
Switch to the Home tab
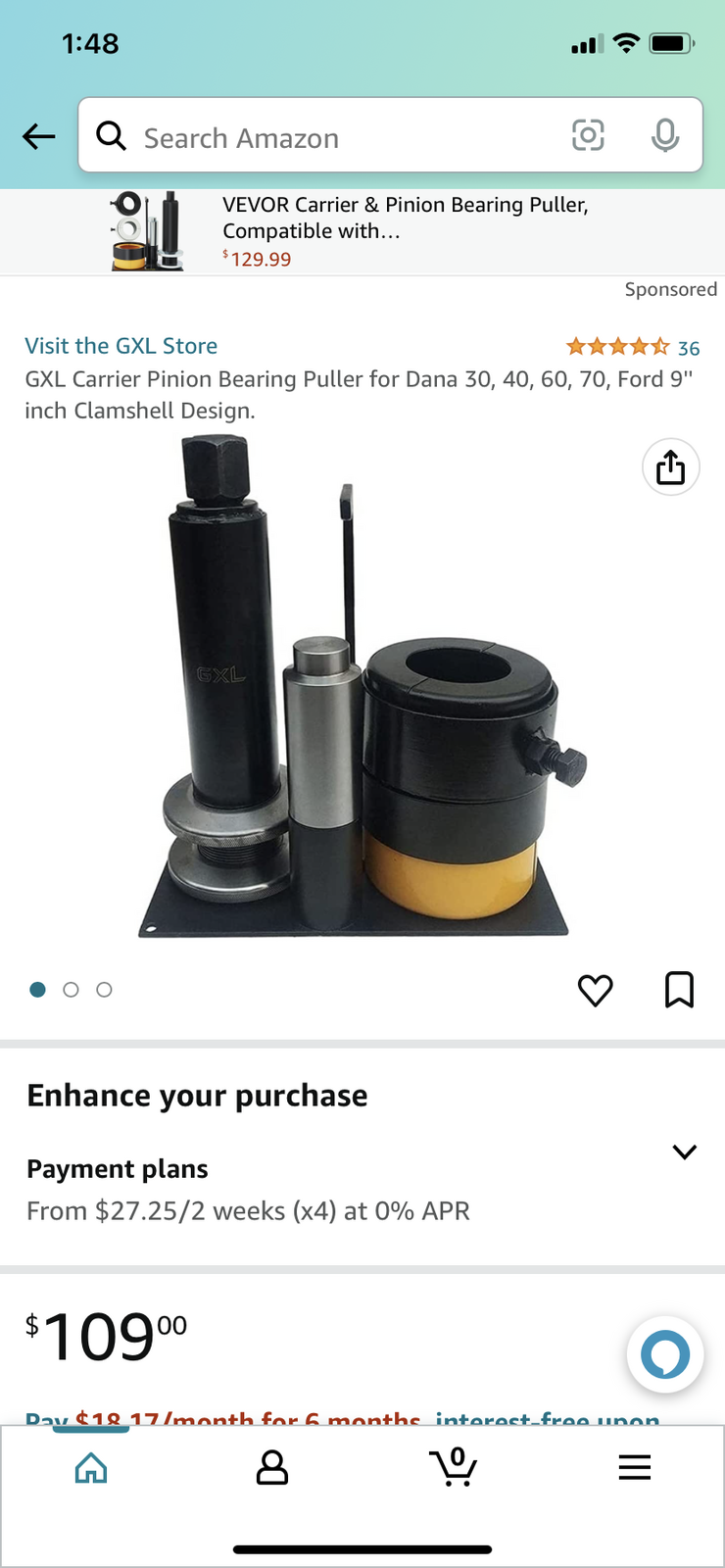pyautogui.click(x=91, y=1467)
